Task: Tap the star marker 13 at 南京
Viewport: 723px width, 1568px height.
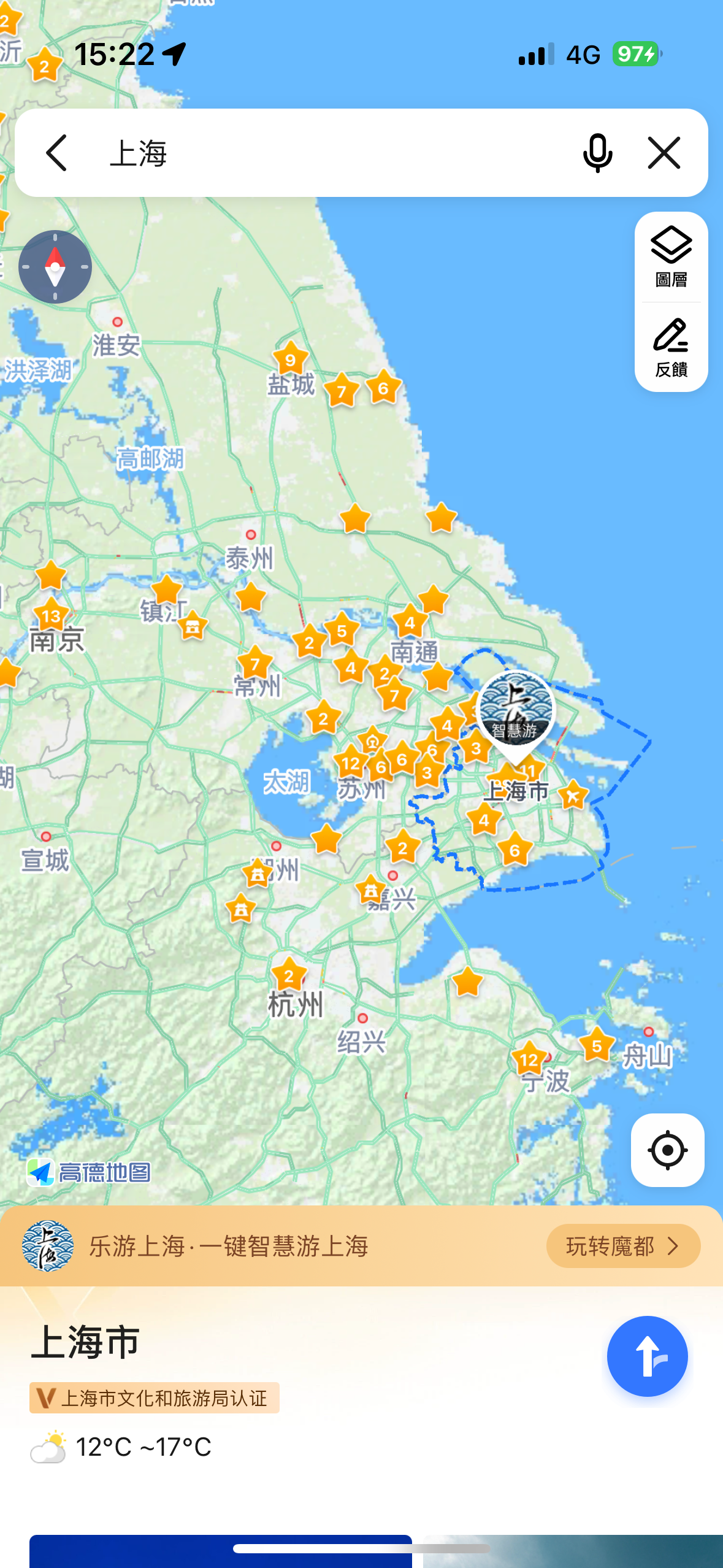Action: [52, 615]
